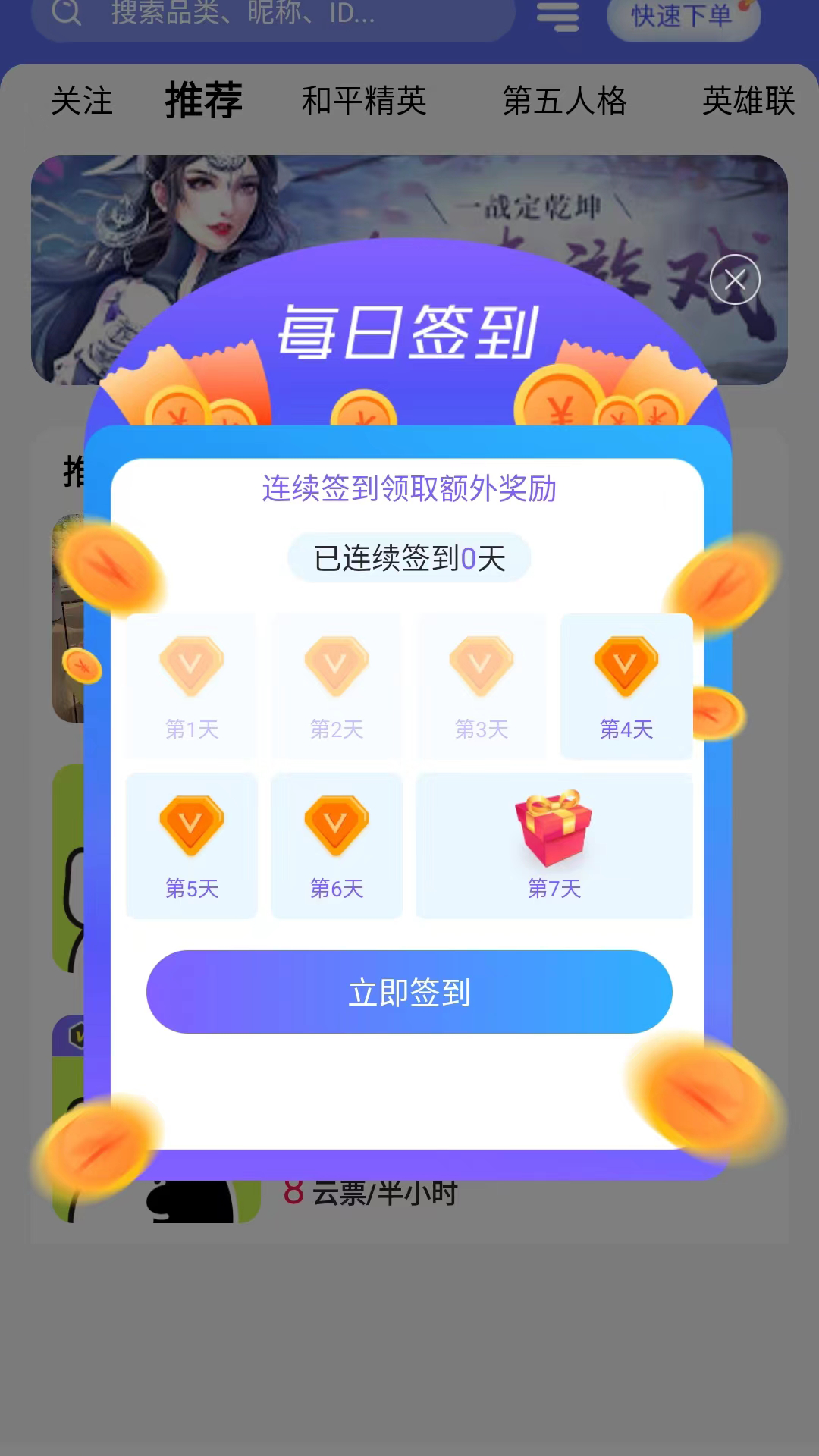The width and height of the screenshot is (819, 1456).
Task: Tap the 快速下单 quick order button
Action: [x=682, y=17]
